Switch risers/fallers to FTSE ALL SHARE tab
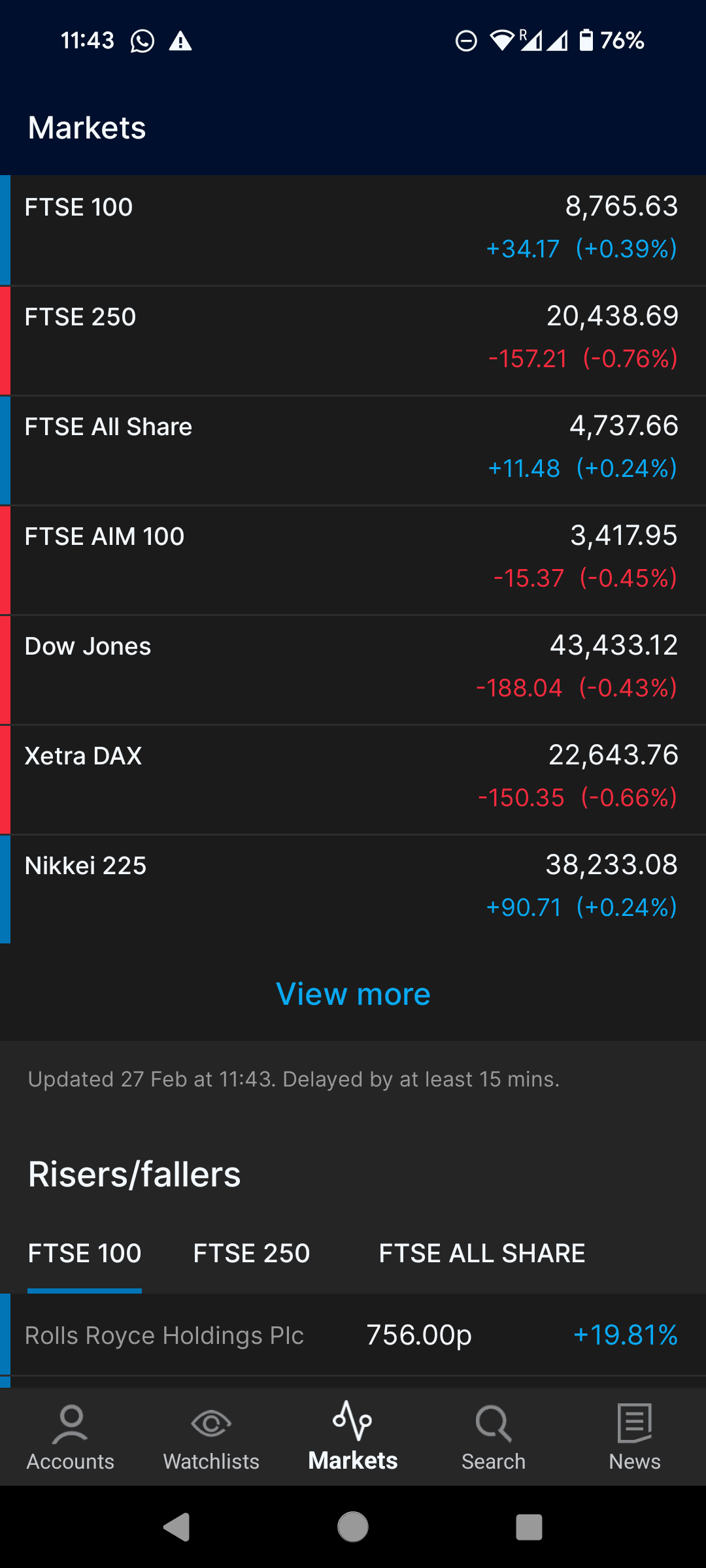Image resolution: width=706 pixels, height=1568 pixels. pyautogui.click(x=482, y=1253)
